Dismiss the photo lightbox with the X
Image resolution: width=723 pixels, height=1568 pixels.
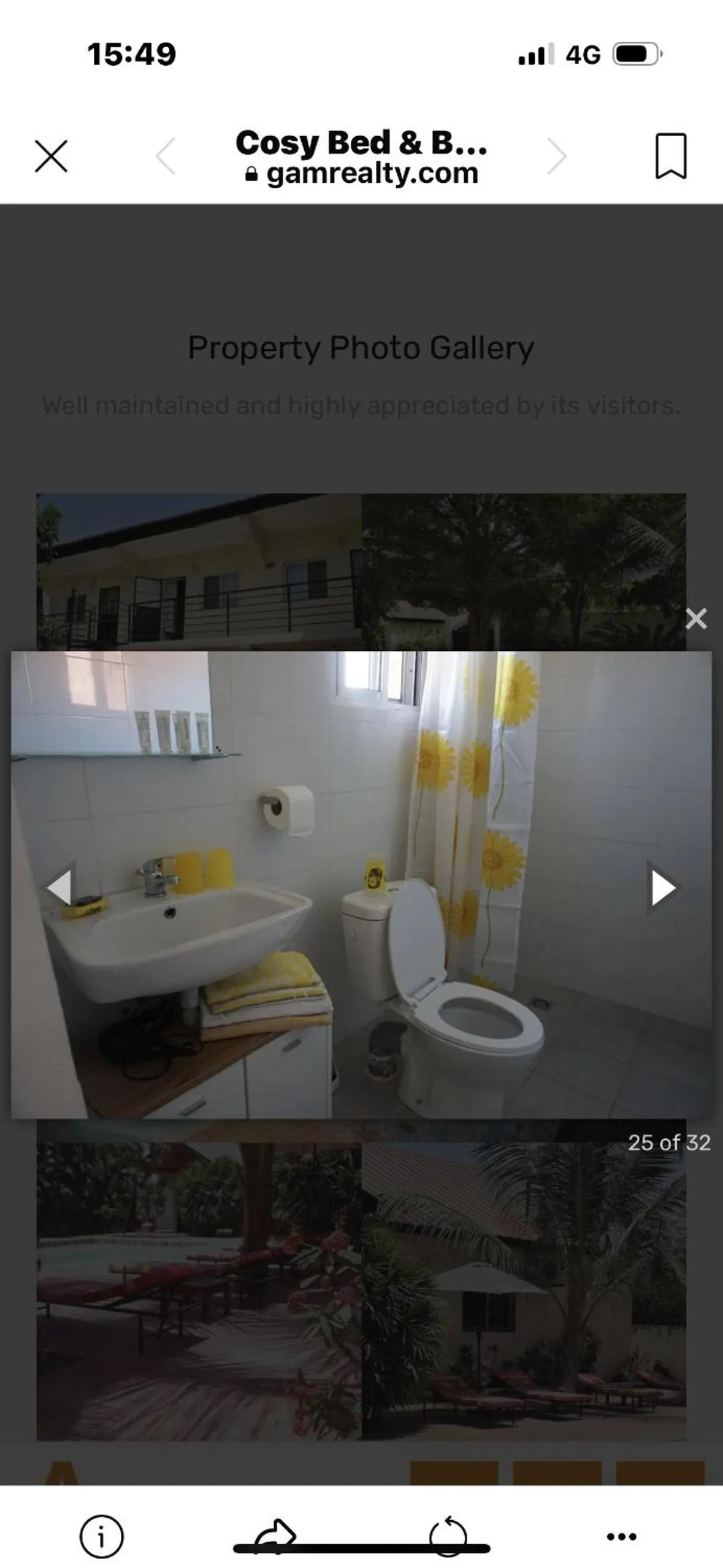[x=696, y=618]
